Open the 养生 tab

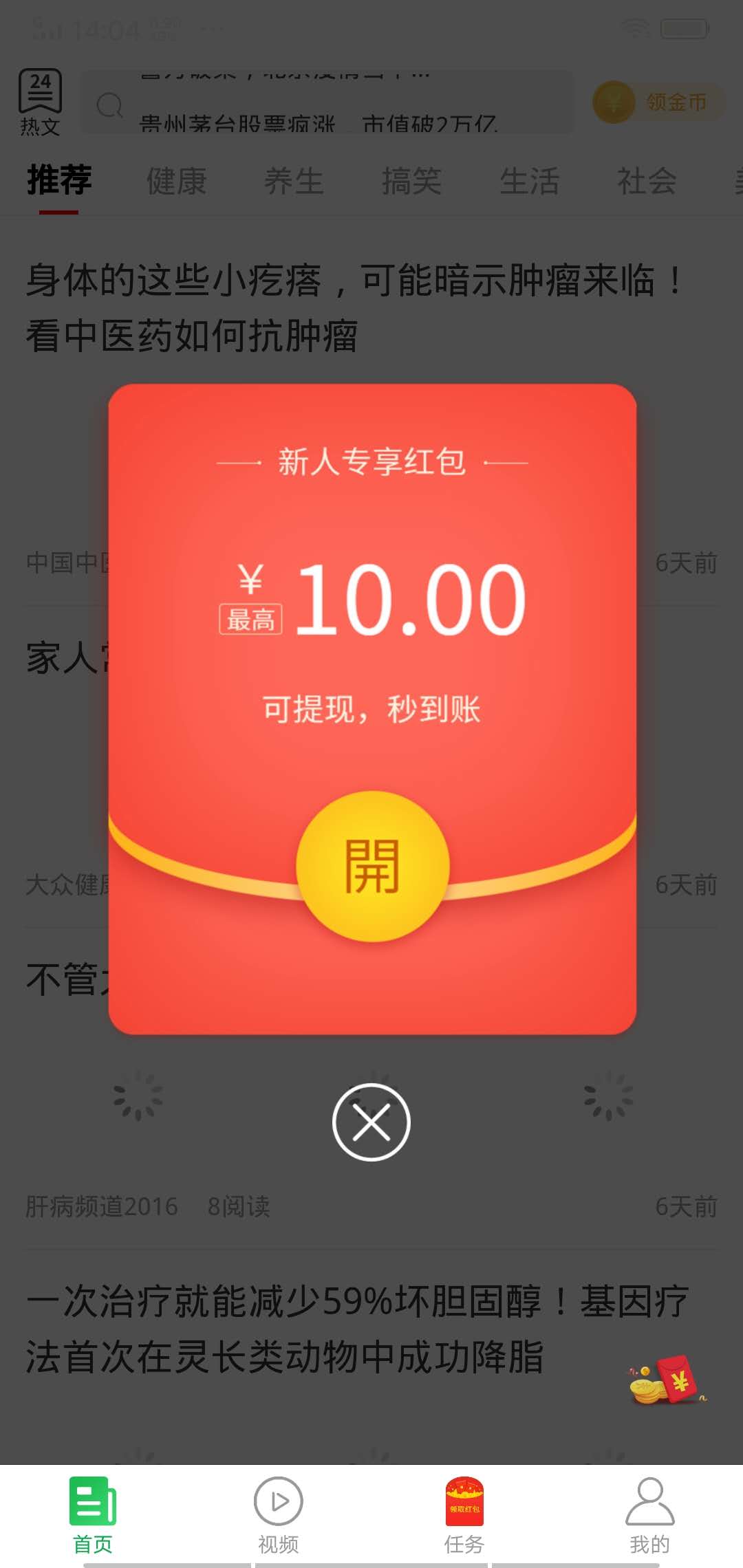click(294, 180)
